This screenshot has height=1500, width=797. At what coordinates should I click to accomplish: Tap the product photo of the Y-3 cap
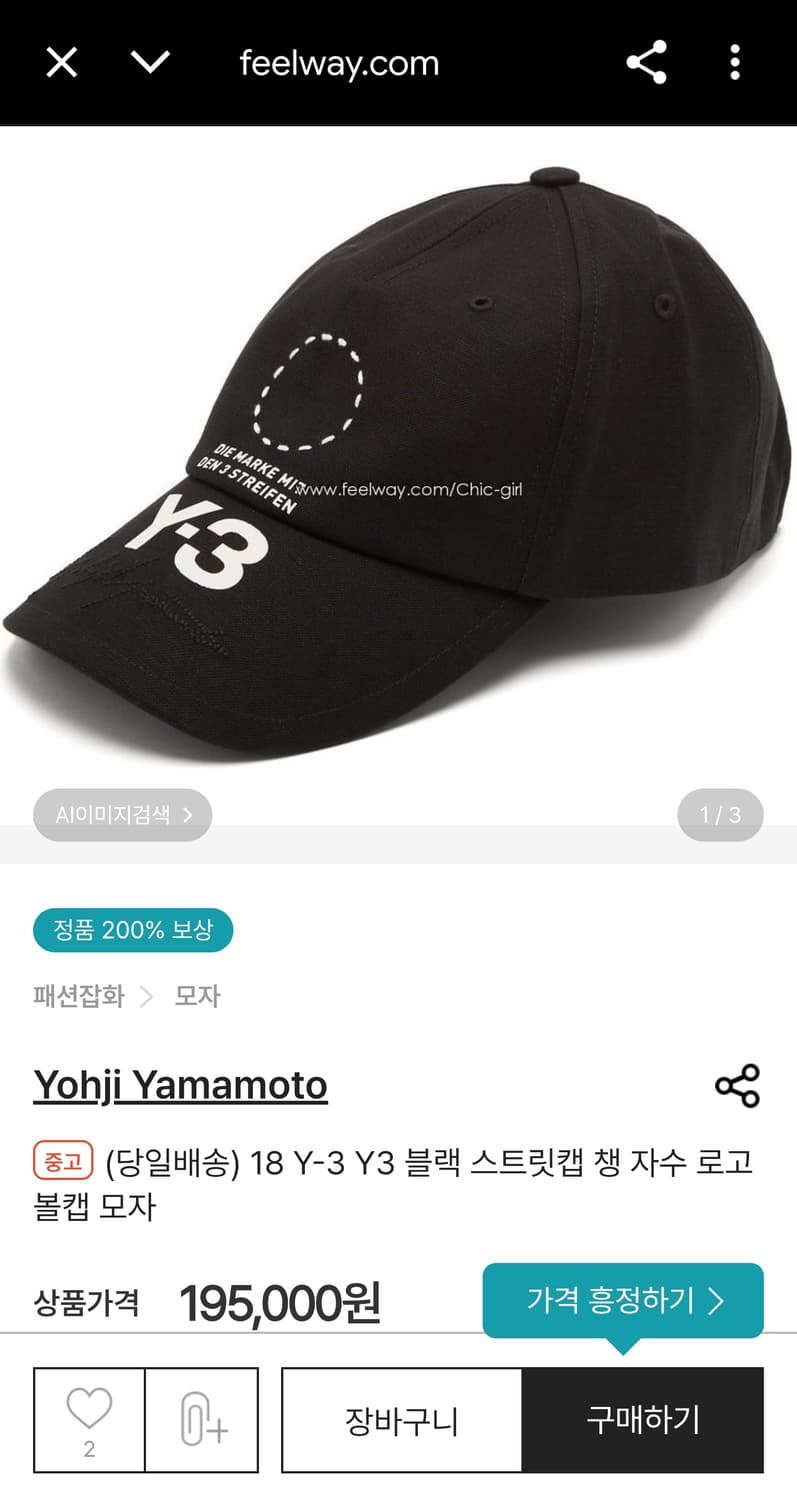coord(398,450)
